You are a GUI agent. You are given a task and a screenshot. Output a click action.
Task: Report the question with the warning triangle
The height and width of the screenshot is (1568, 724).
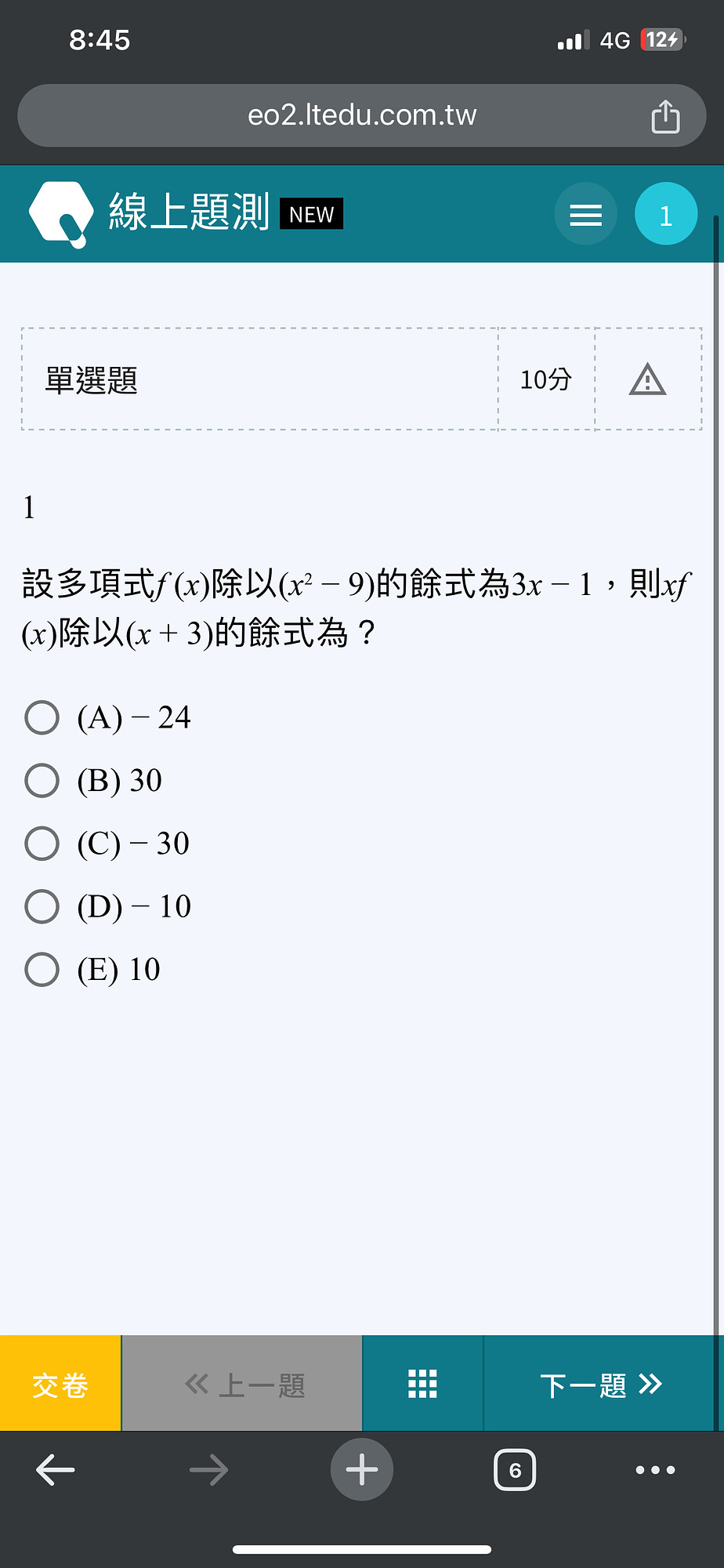tap(647, 379)
